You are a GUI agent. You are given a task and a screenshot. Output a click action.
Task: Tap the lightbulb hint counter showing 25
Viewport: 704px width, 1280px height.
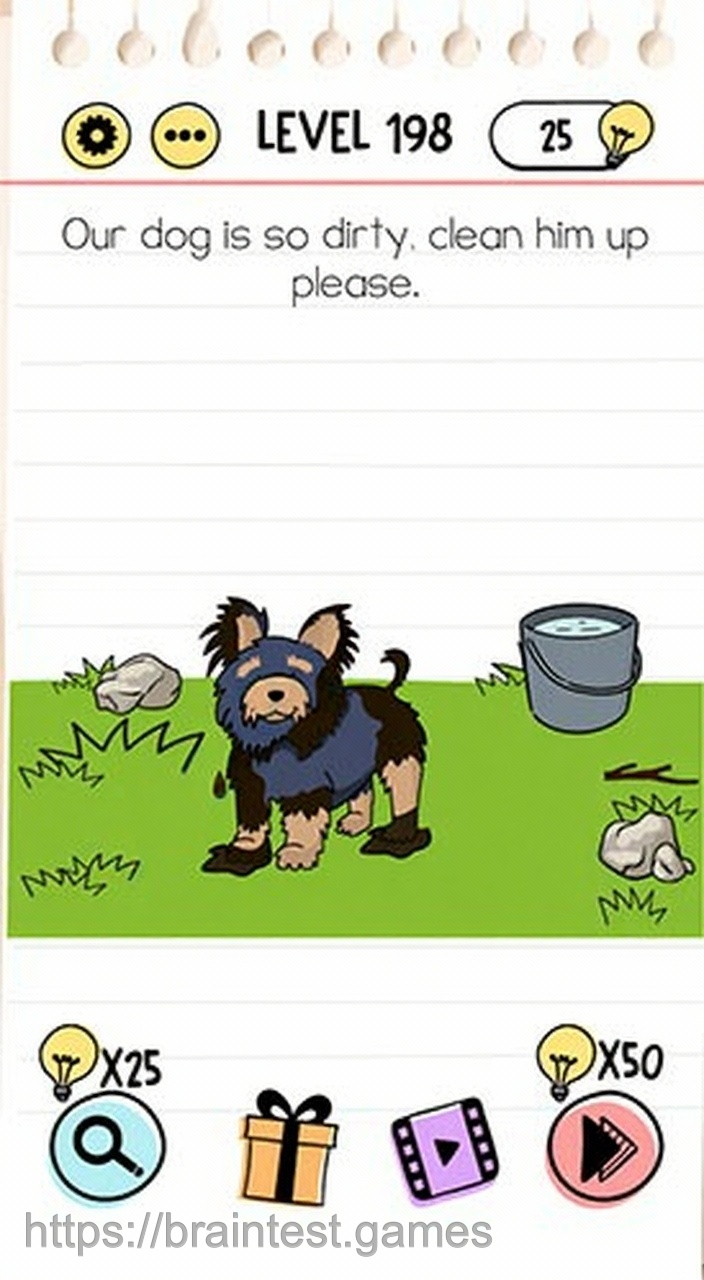coord(570,135)
